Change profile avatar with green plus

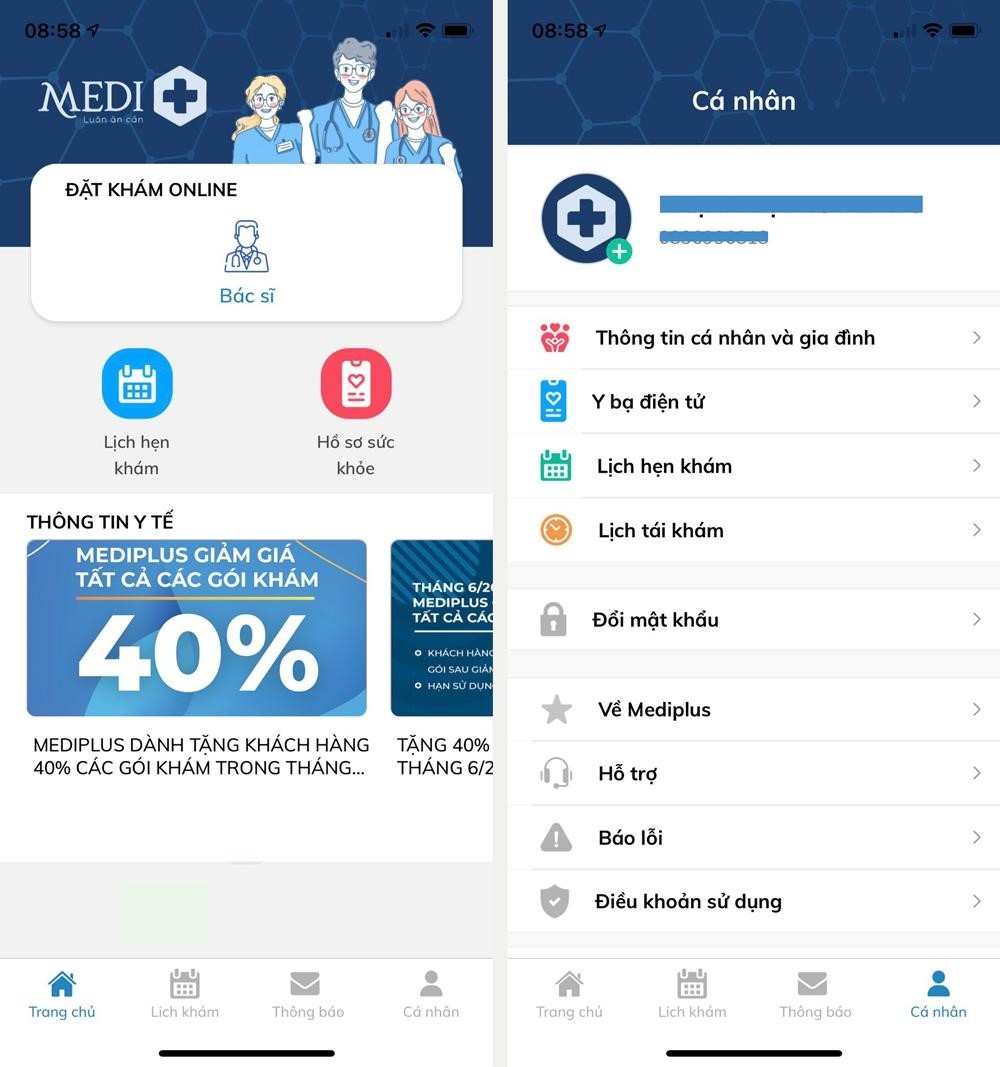619,251
